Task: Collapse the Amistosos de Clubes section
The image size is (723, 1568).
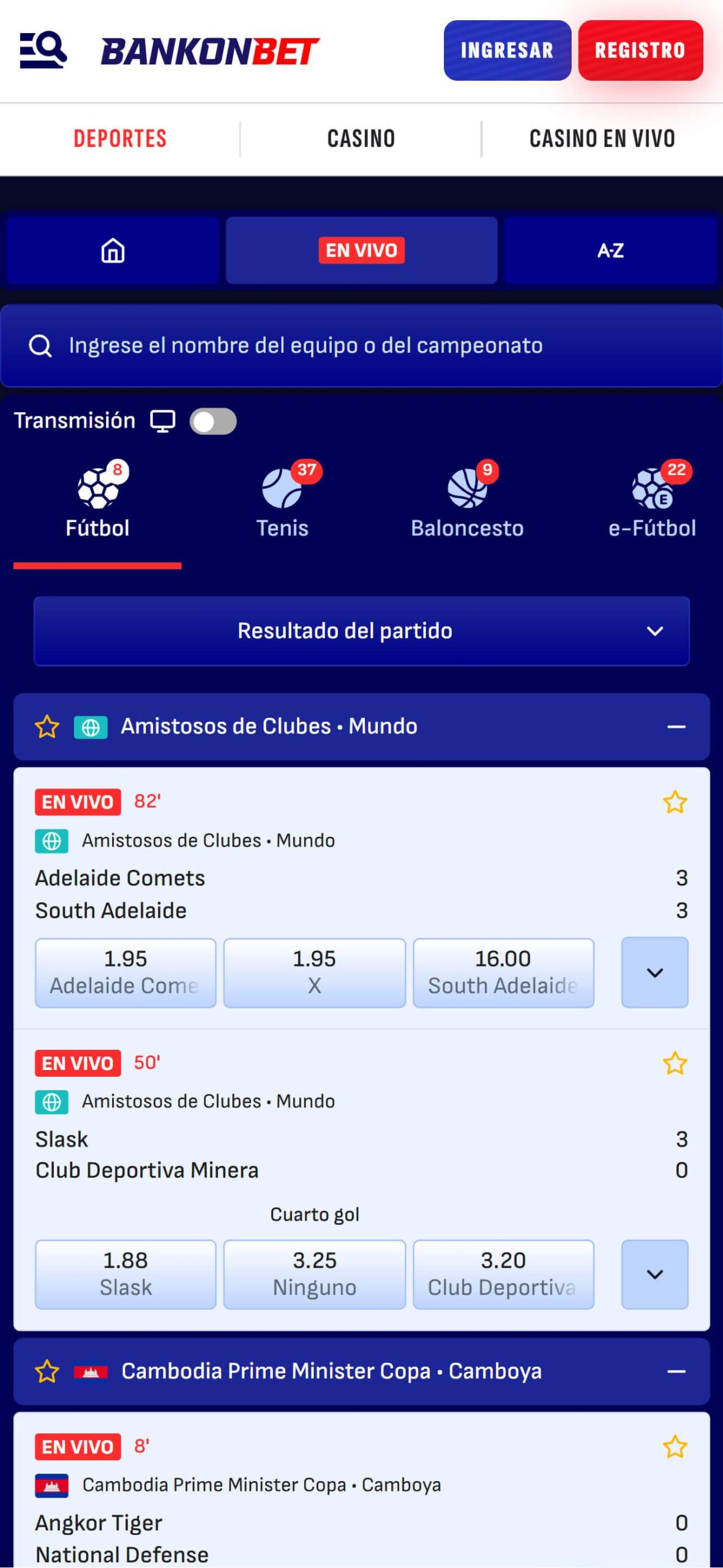Action: tap(676, 727)
